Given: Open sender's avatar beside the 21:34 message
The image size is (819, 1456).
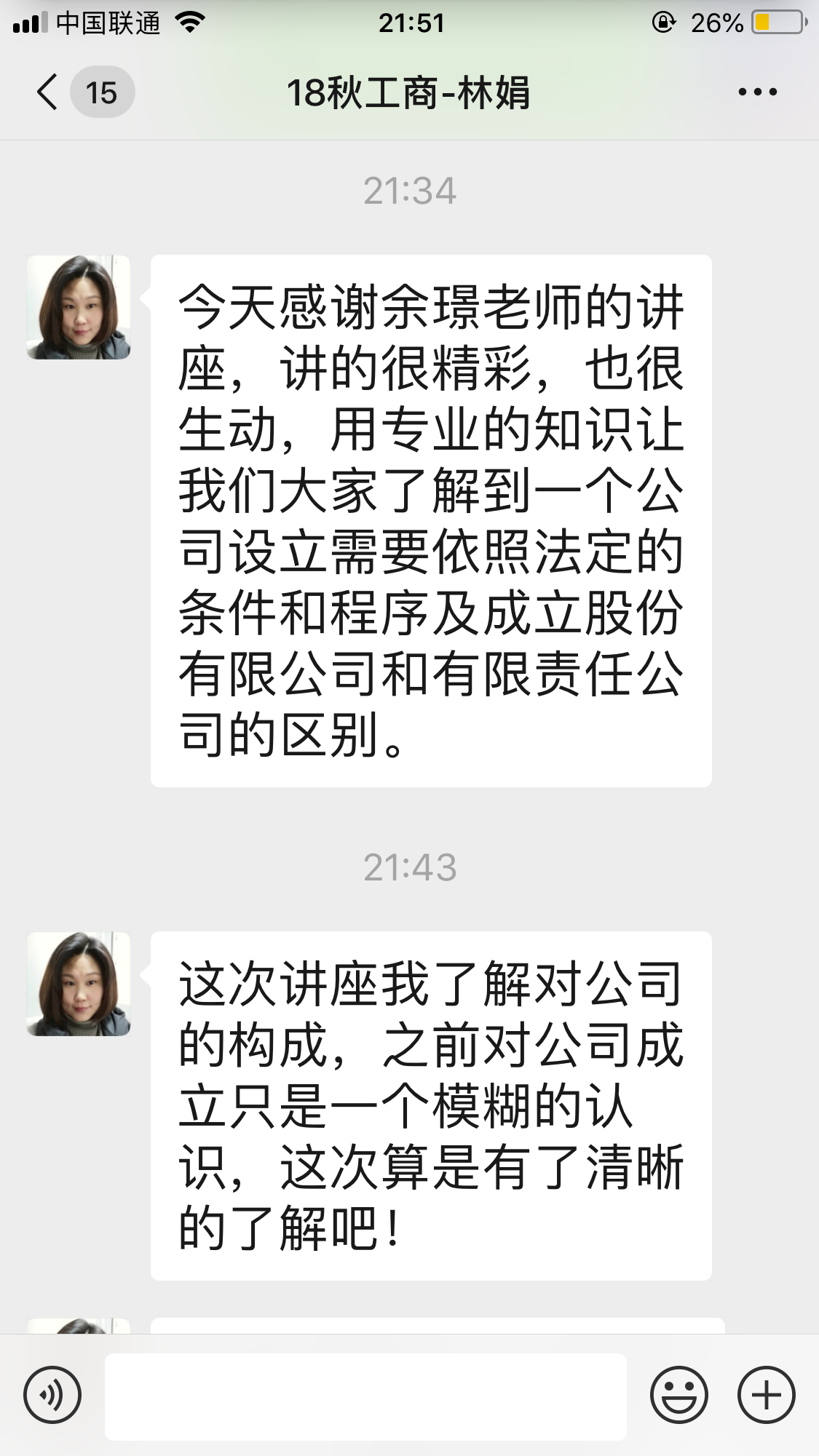Looking at the screenshot, I should click(x=79, y=307).
